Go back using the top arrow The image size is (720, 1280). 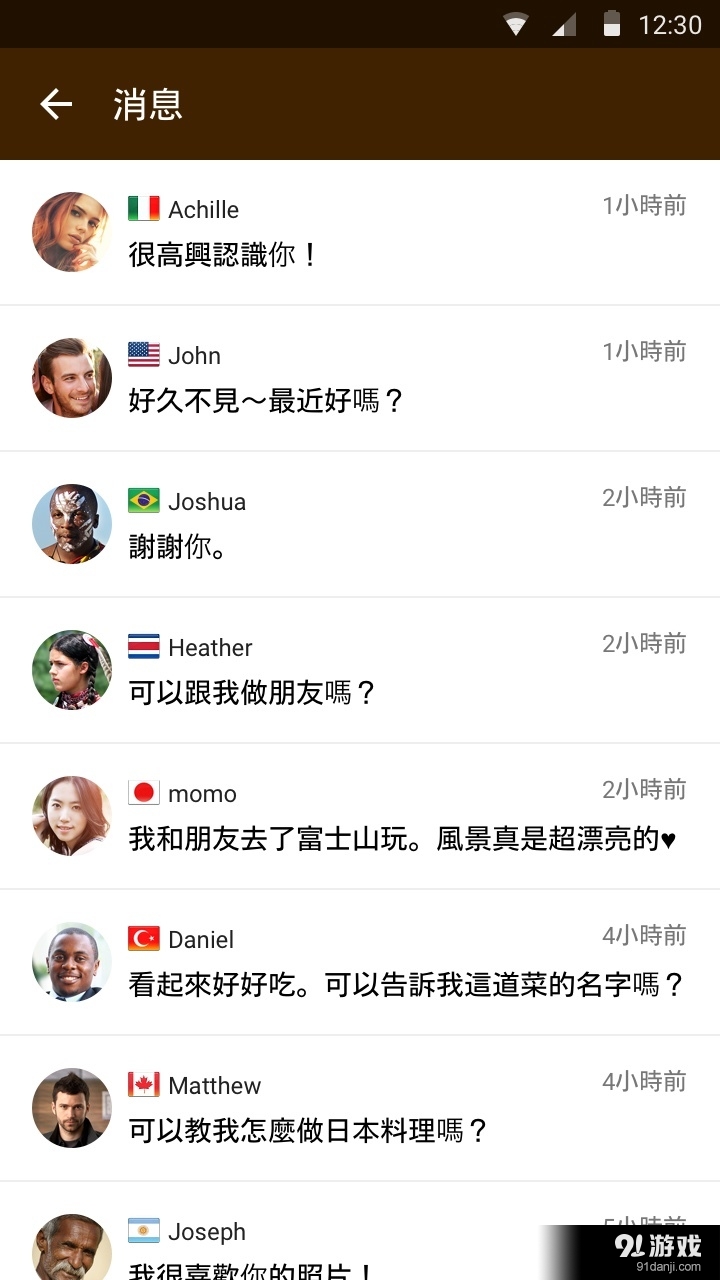(x=56, y=104)
